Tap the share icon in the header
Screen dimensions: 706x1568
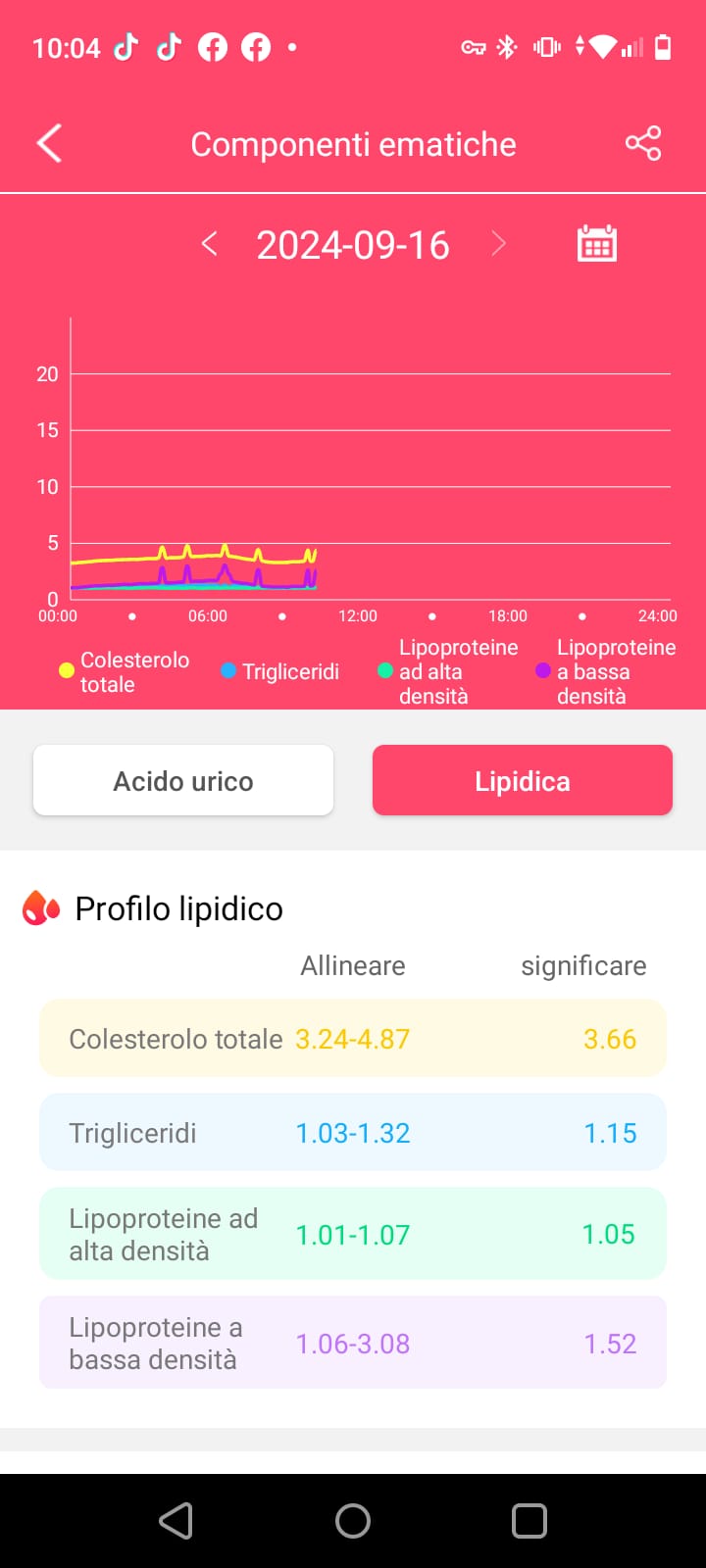tap(643, 143)
